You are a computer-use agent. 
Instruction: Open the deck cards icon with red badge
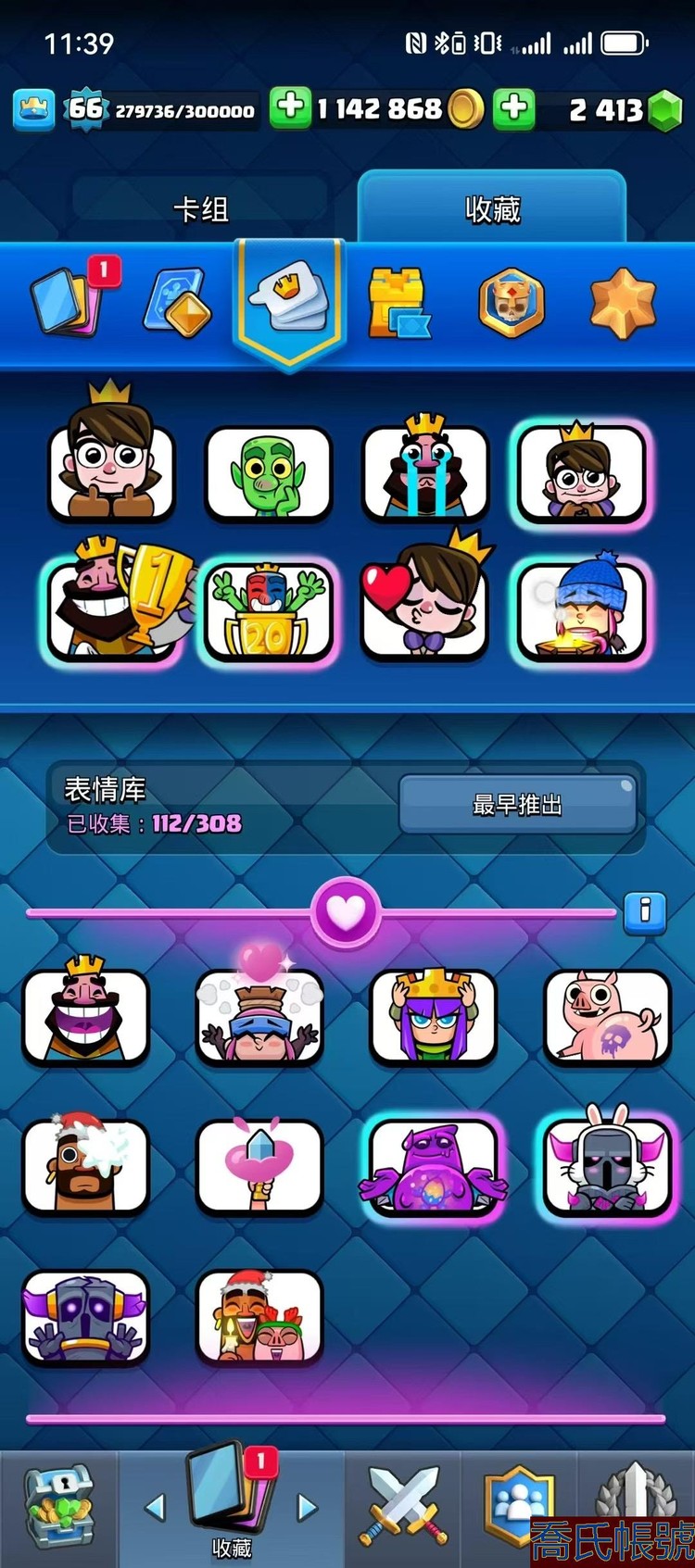pos(68,299)
